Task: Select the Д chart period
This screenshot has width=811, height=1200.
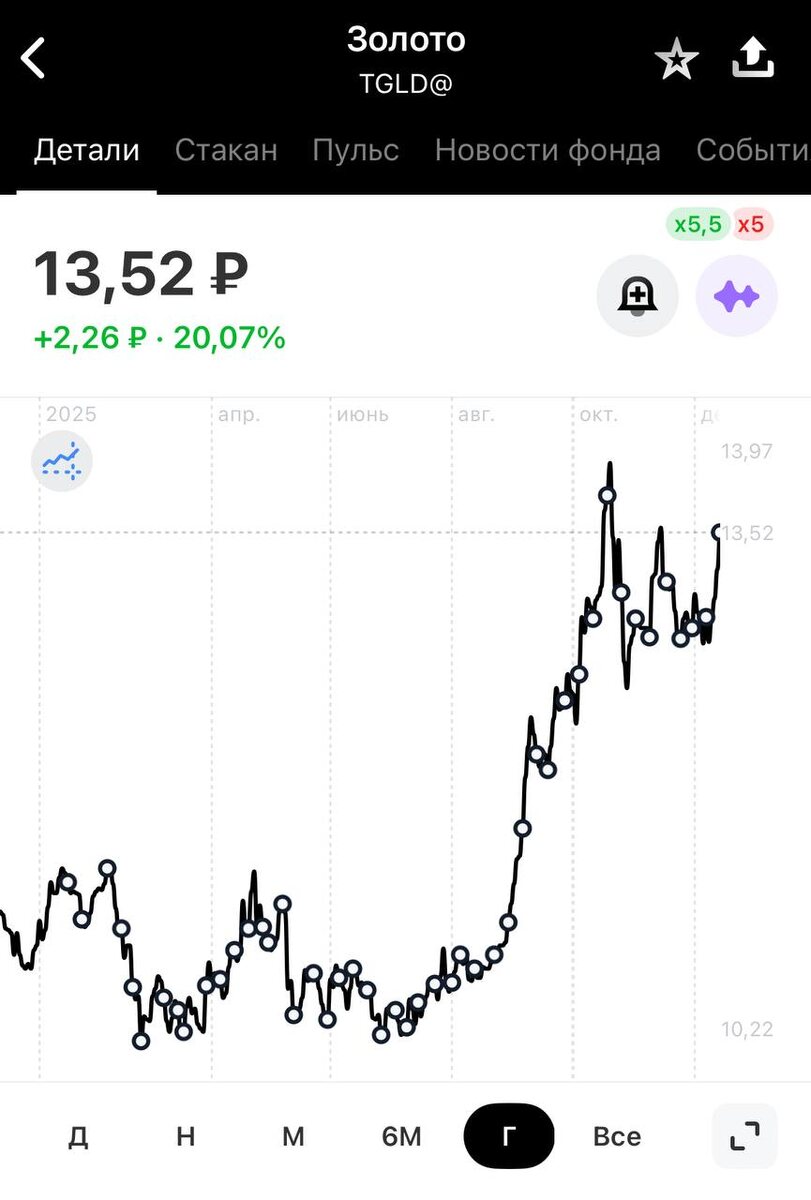Action: pyautogui.click(x=78, y=1136)
